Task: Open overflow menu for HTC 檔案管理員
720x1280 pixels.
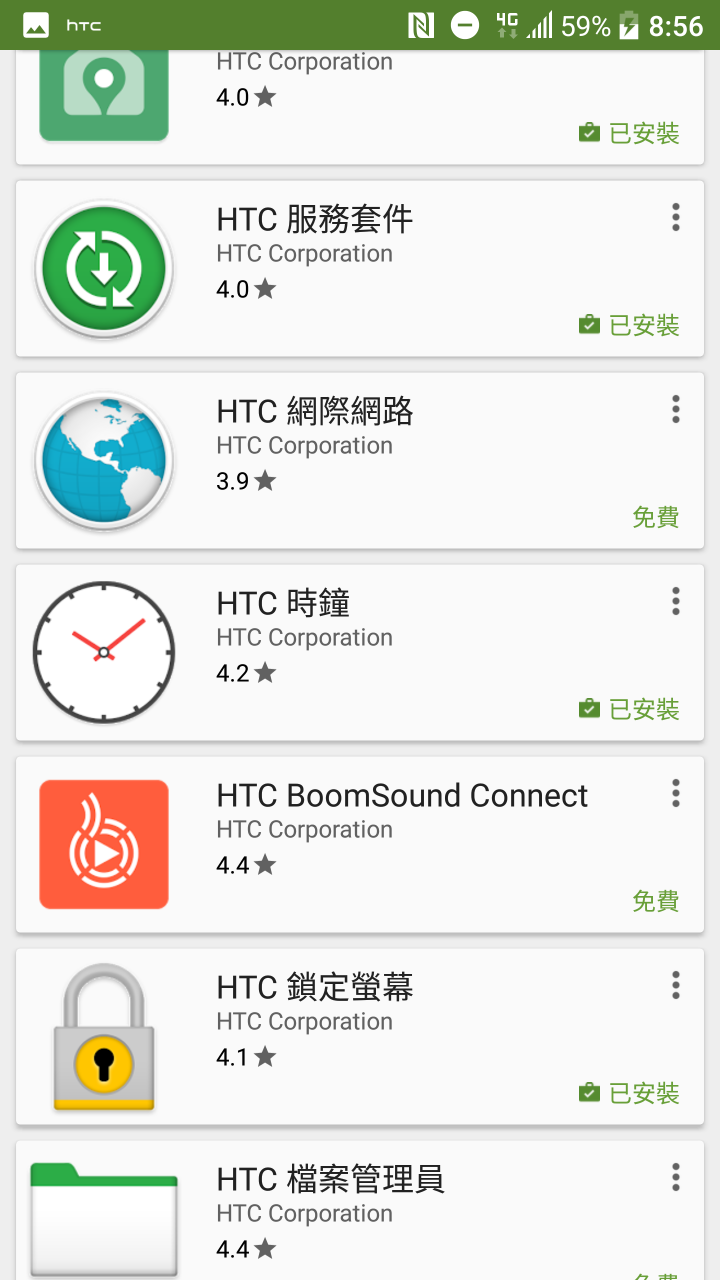Action: (676, 1177)
